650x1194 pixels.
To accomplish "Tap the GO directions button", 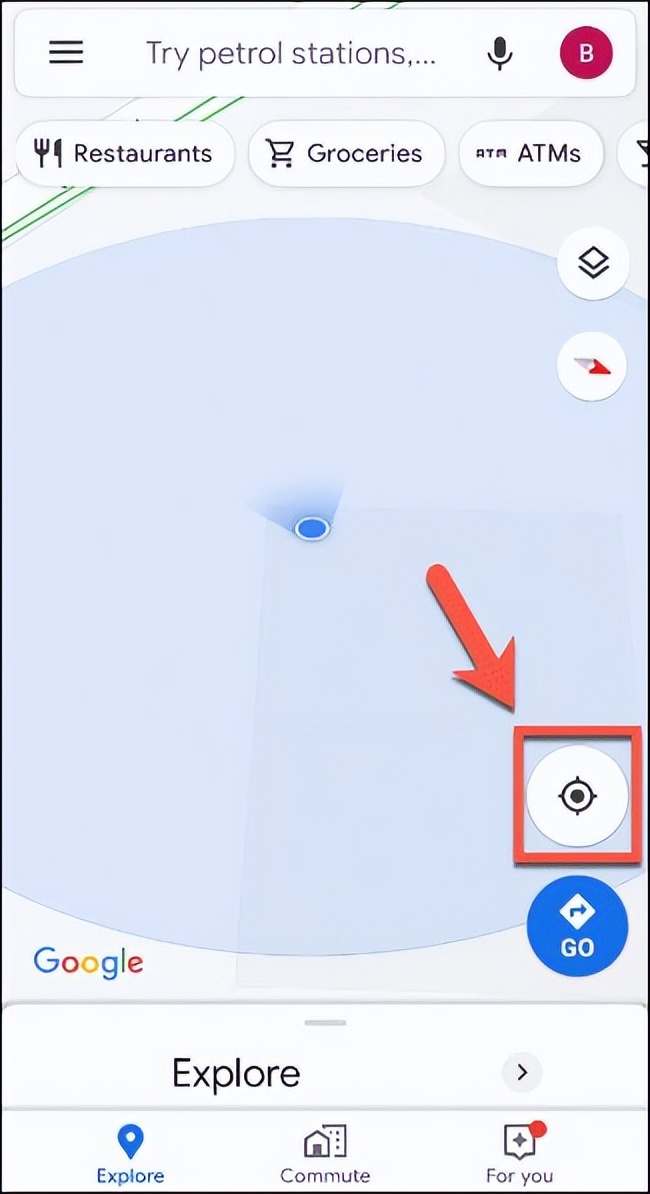I will [x=577, y=926].
